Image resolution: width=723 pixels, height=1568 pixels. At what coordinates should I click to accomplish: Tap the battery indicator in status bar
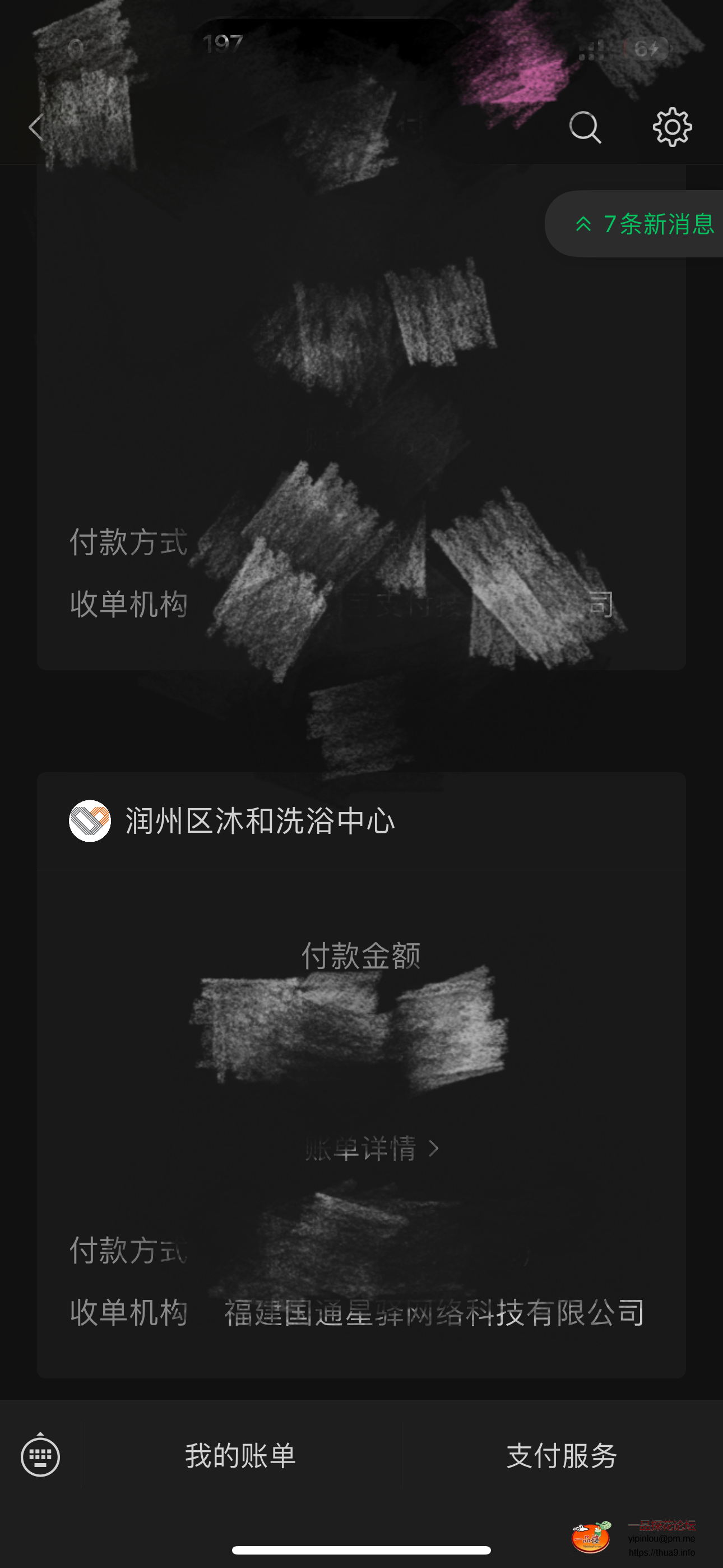[x=647, y=49]
